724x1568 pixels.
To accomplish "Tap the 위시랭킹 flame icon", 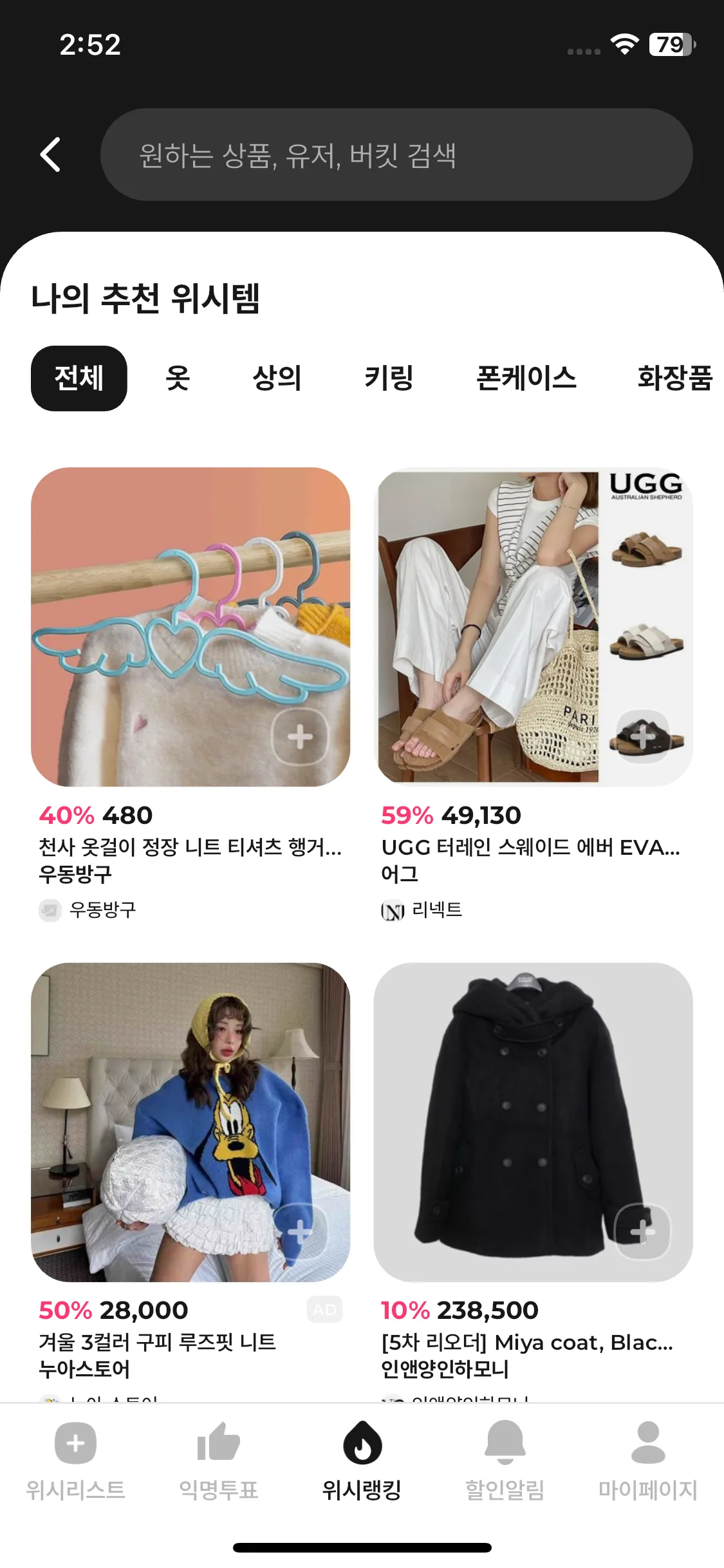I will [x=362, y=1442].
